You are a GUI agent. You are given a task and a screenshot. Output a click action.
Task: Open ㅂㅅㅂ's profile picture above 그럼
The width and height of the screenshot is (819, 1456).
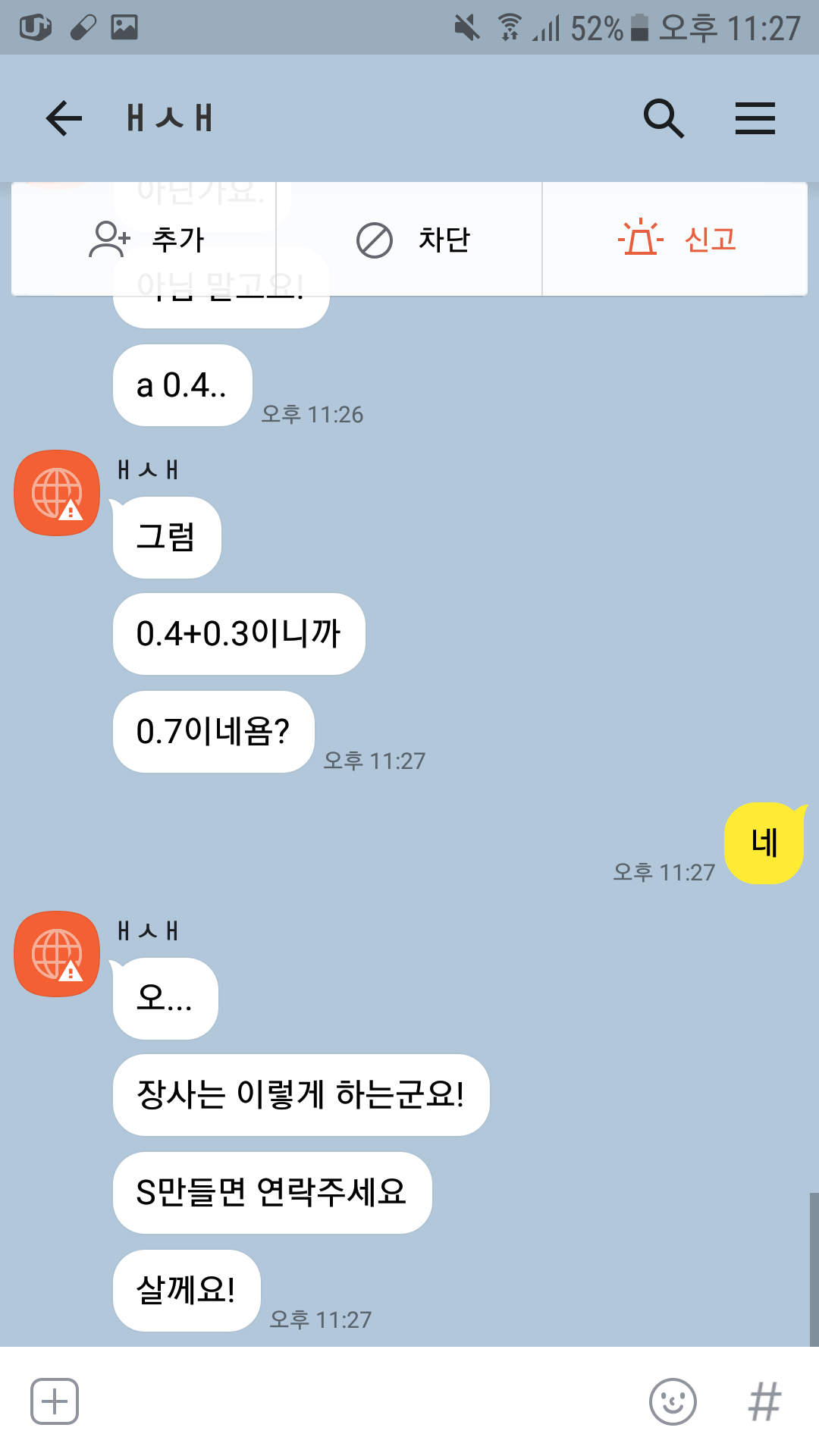coord(57,493)
